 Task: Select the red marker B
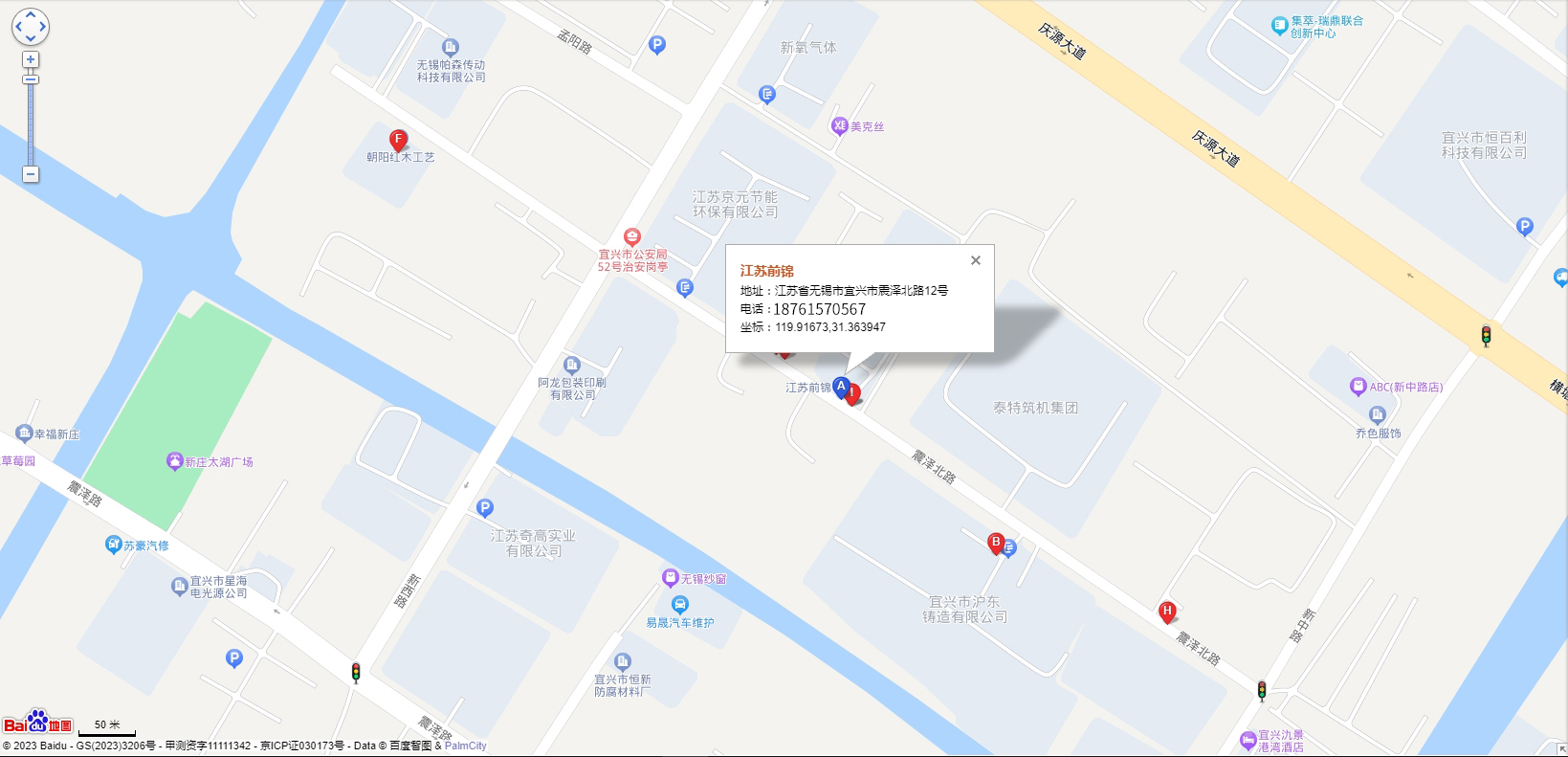pyautogui.click(x=995, y=543)
